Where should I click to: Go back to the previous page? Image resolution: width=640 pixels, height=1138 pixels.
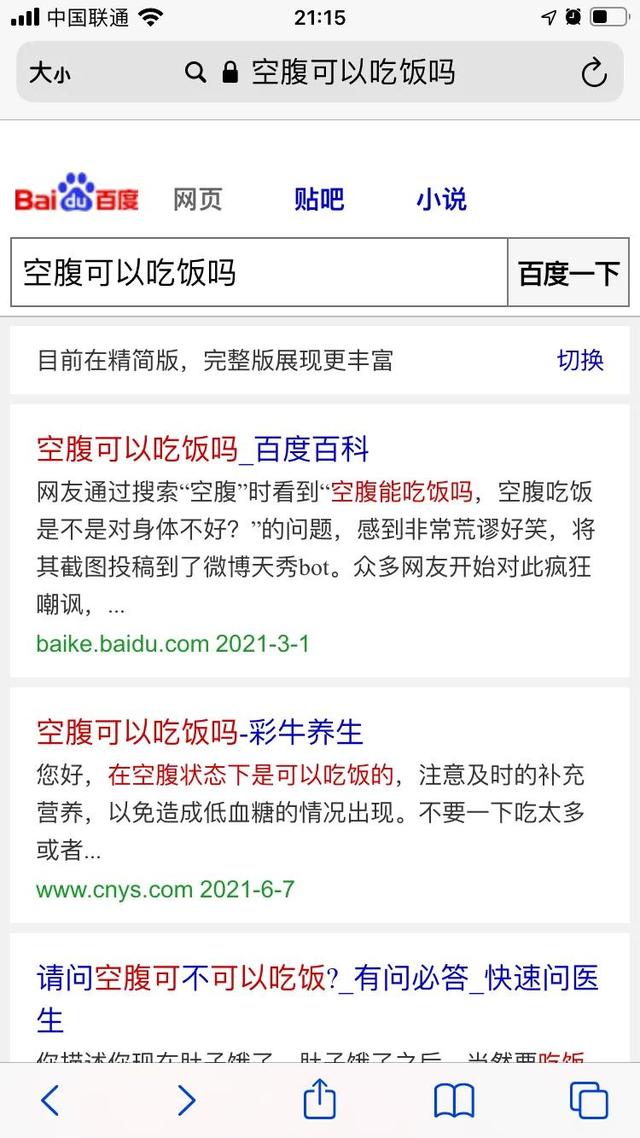tap(50, 1100)
